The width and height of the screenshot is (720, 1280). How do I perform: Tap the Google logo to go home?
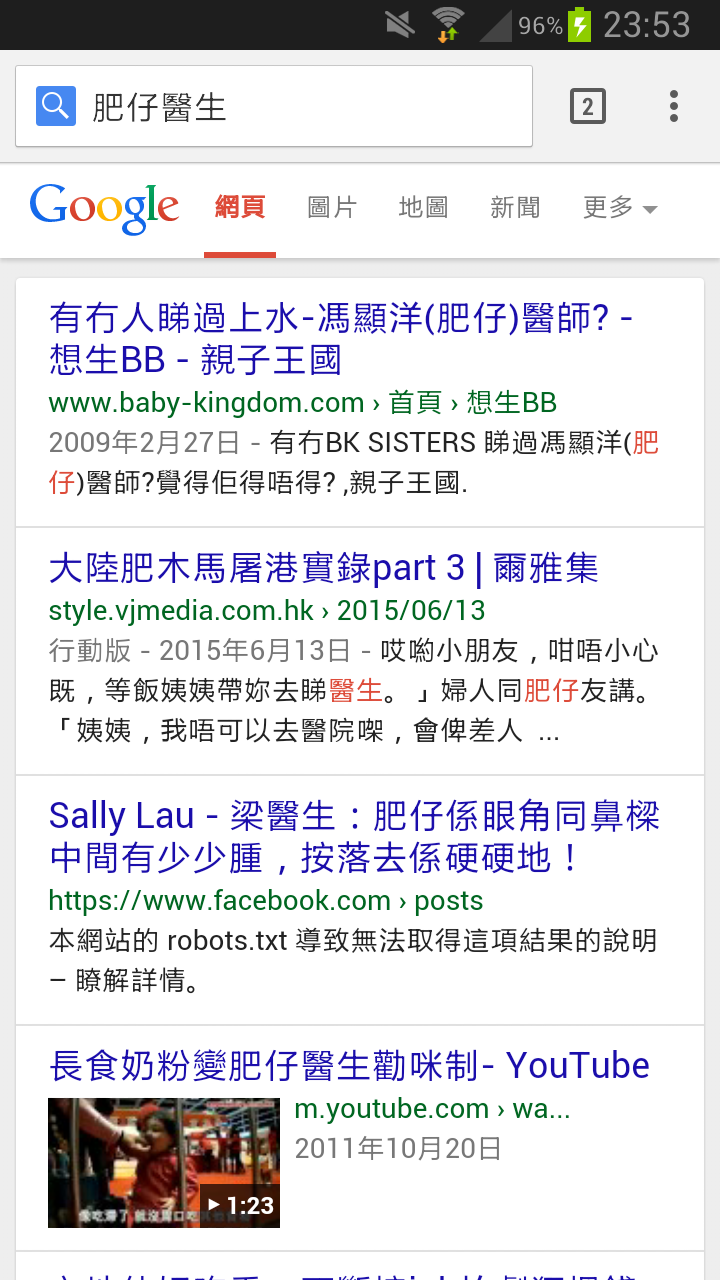click(104, 208)
